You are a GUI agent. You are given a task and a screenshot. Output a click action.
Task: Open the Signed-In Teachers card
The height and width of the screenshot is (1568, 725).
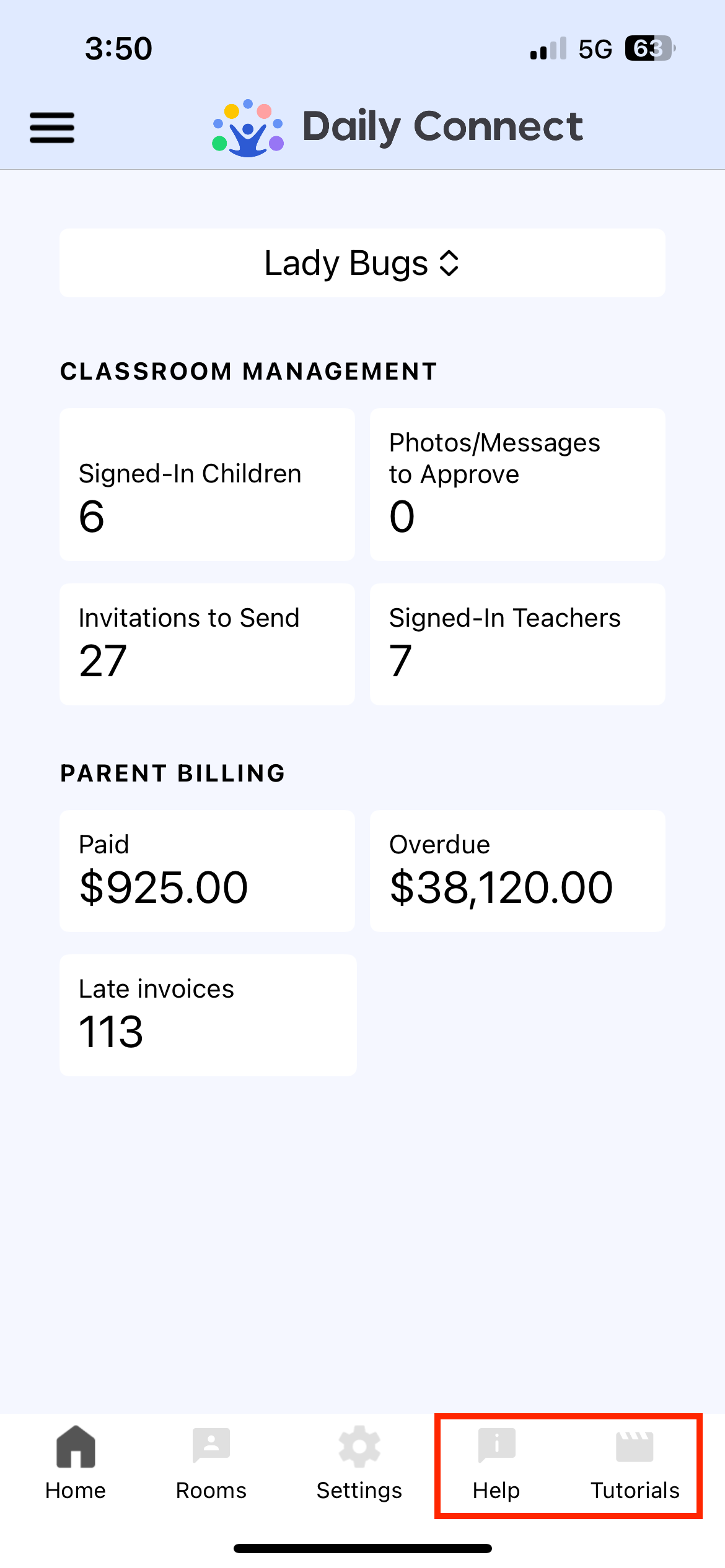(517, 644)
